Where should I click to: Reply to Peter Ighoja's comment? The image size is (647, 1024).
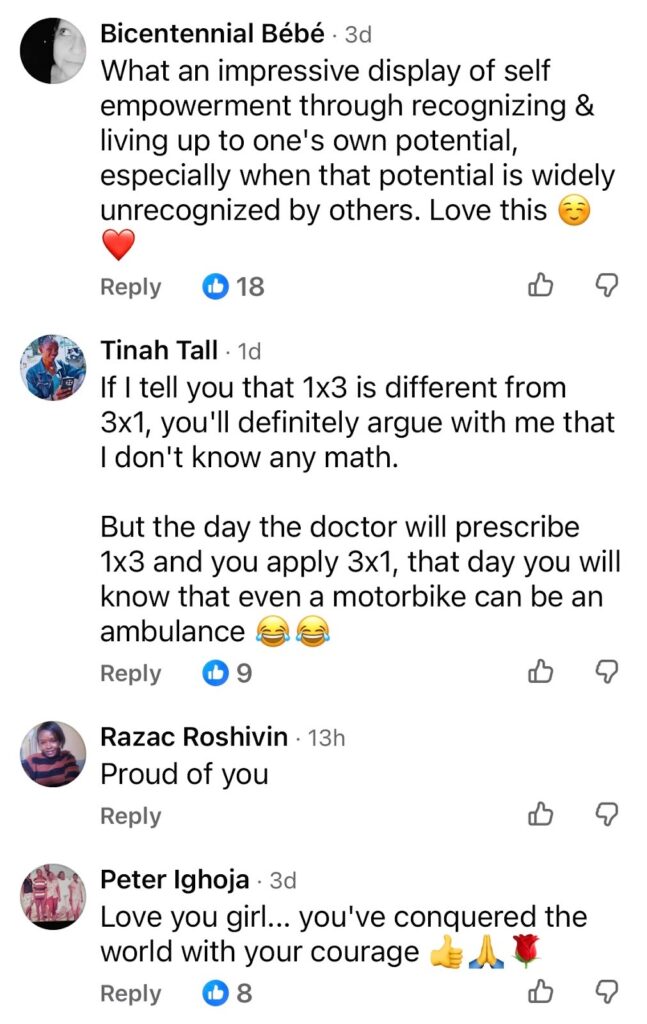[130, 993]
